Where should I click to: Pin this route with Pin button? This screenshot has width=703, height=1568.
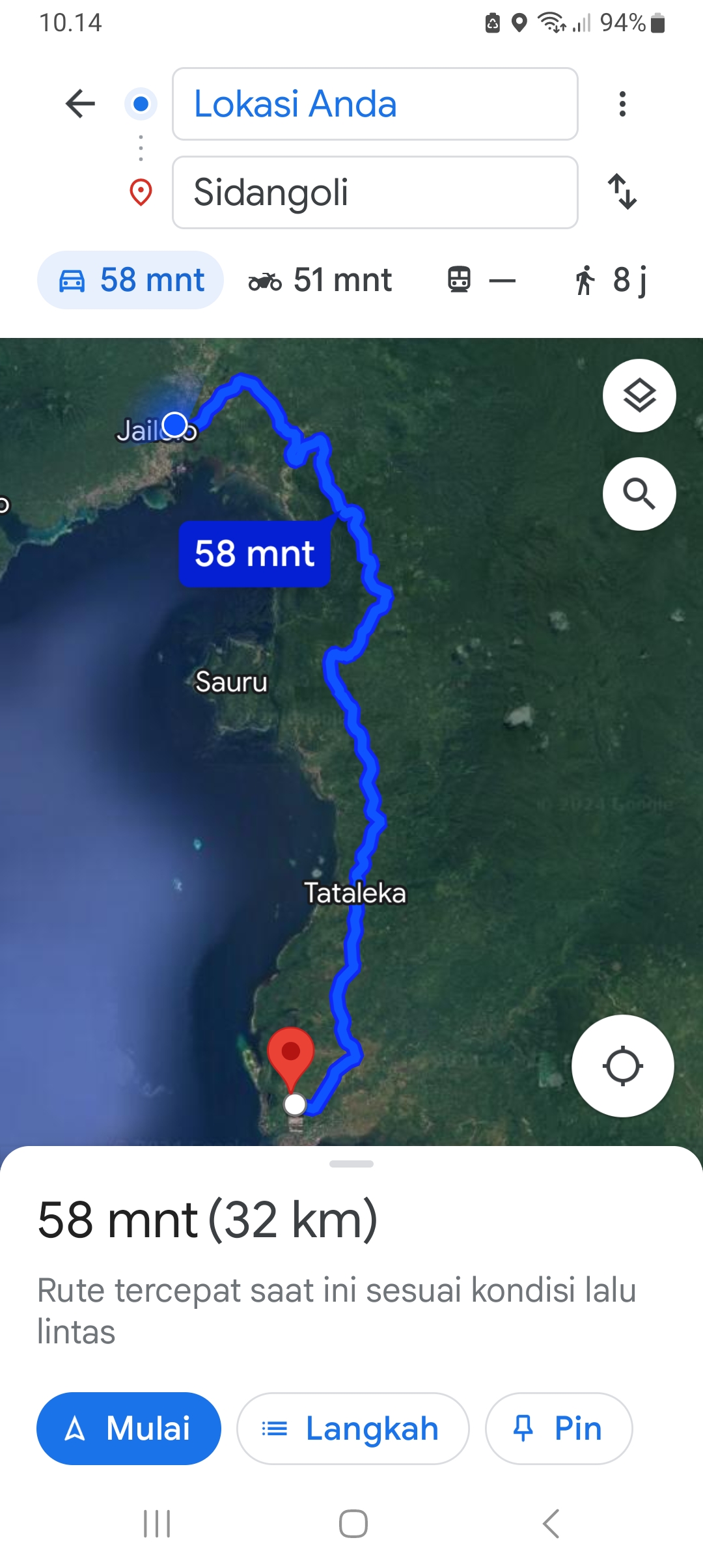[558, 1429]
